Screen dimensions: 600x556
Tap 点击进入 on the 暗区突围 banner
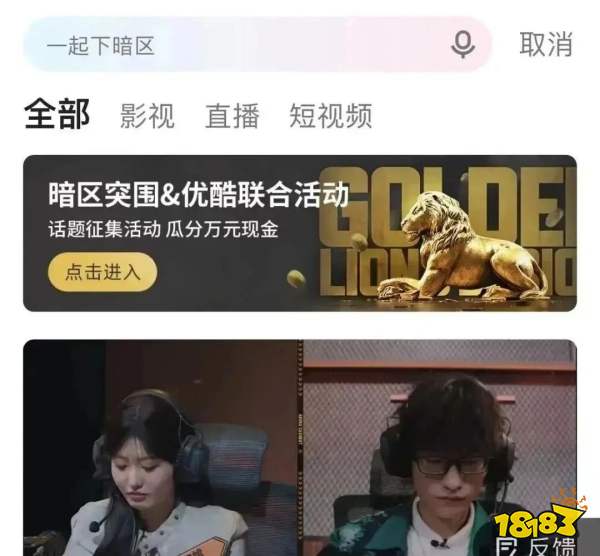104,271
